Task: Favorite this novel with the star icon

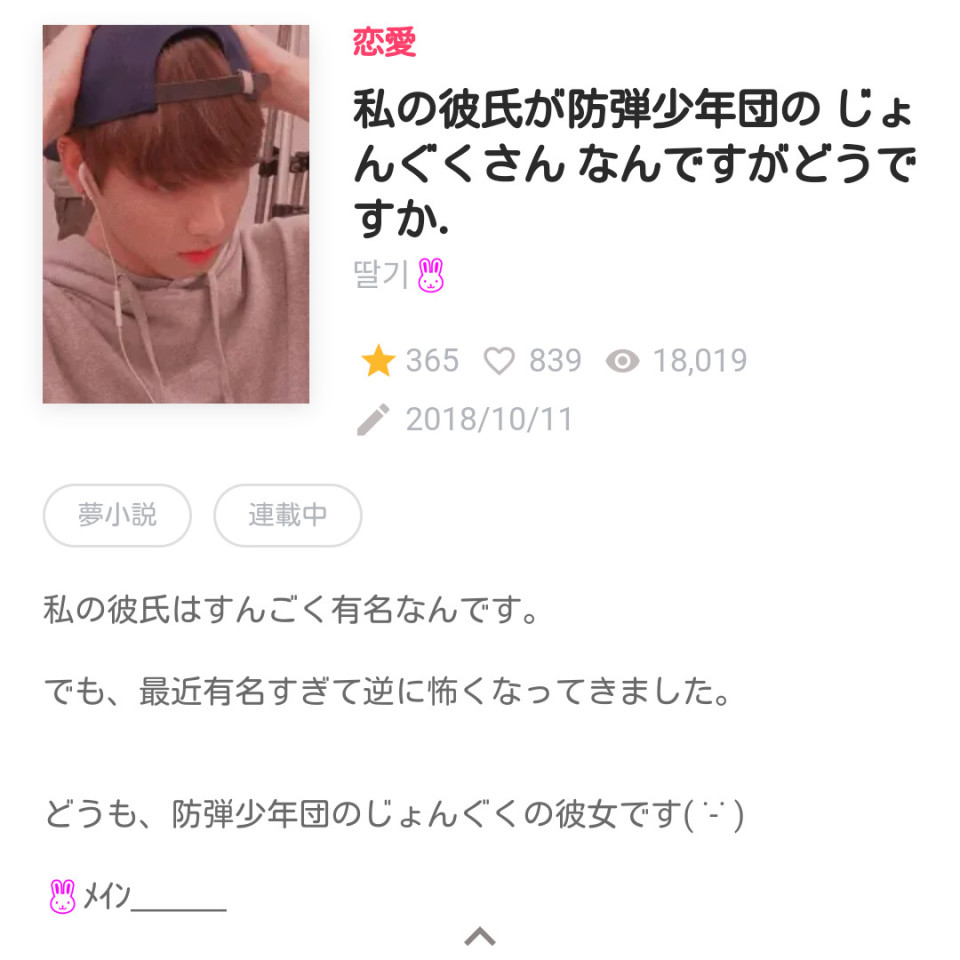Action: (x=378, y=361)
